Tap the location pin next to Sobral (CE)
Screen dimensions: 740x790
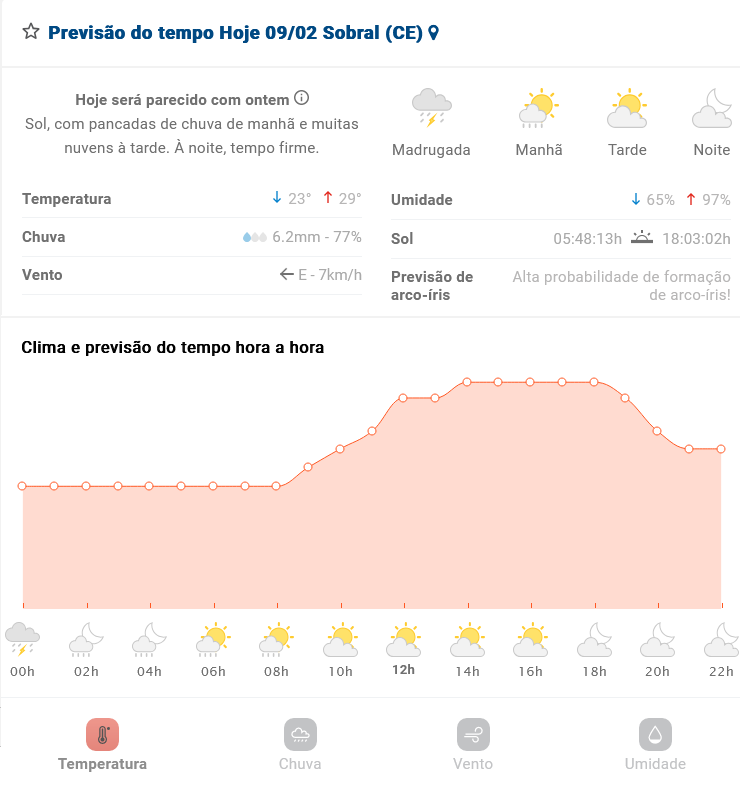point(433,33)
